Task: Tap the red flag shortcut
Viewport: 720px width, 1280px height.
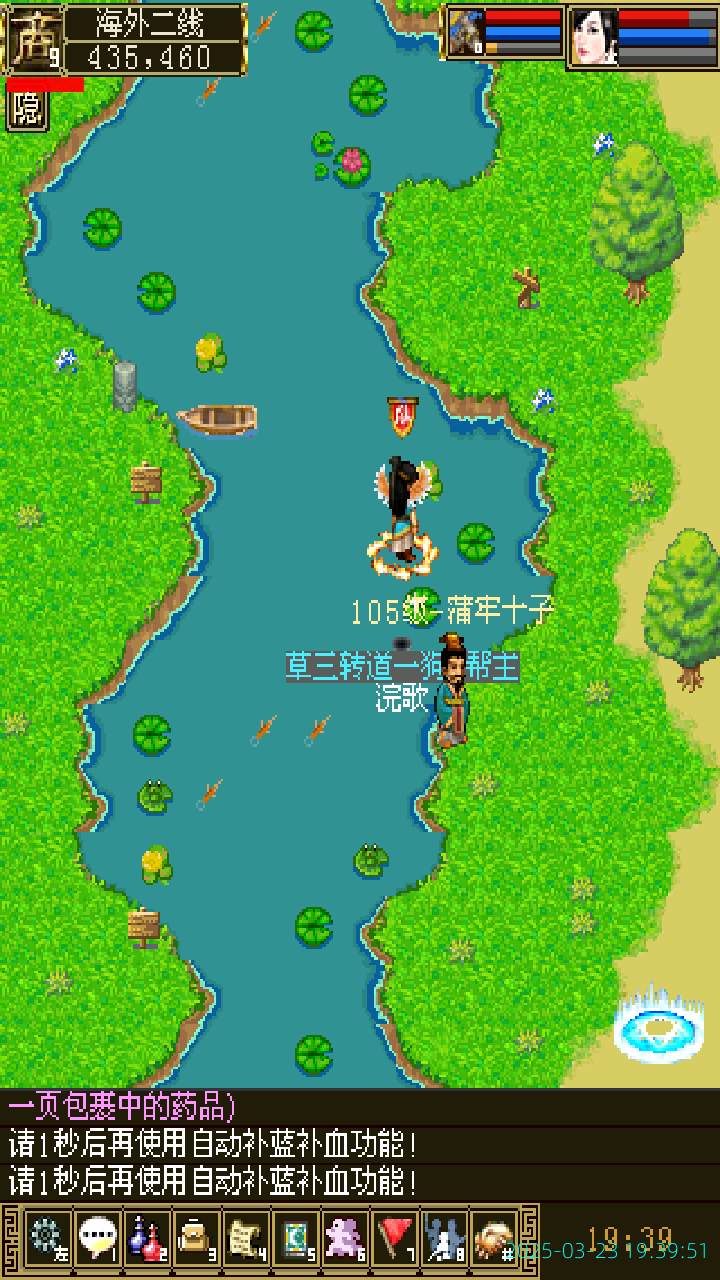Action: [396, 1238]
